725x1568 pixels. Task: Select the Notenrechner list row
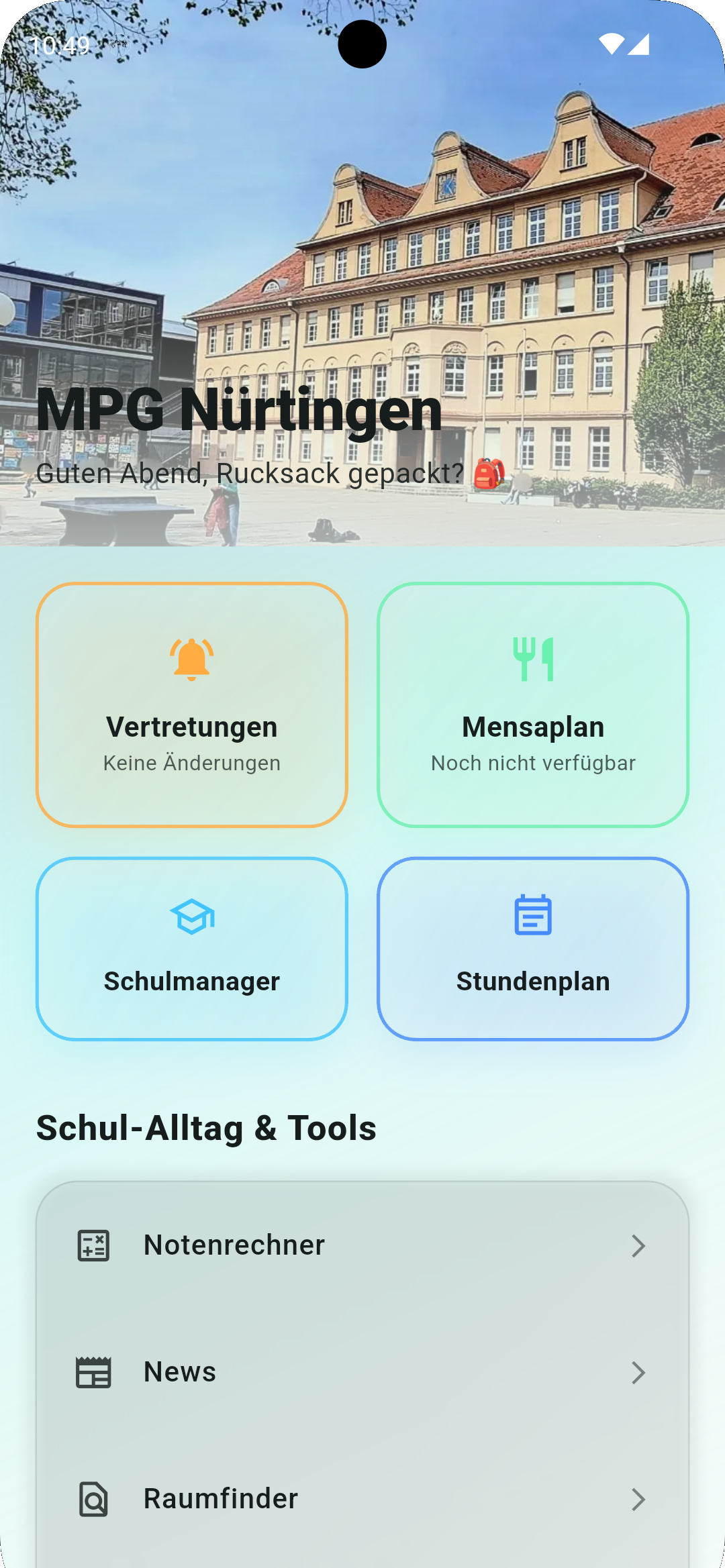point(362,1245)
